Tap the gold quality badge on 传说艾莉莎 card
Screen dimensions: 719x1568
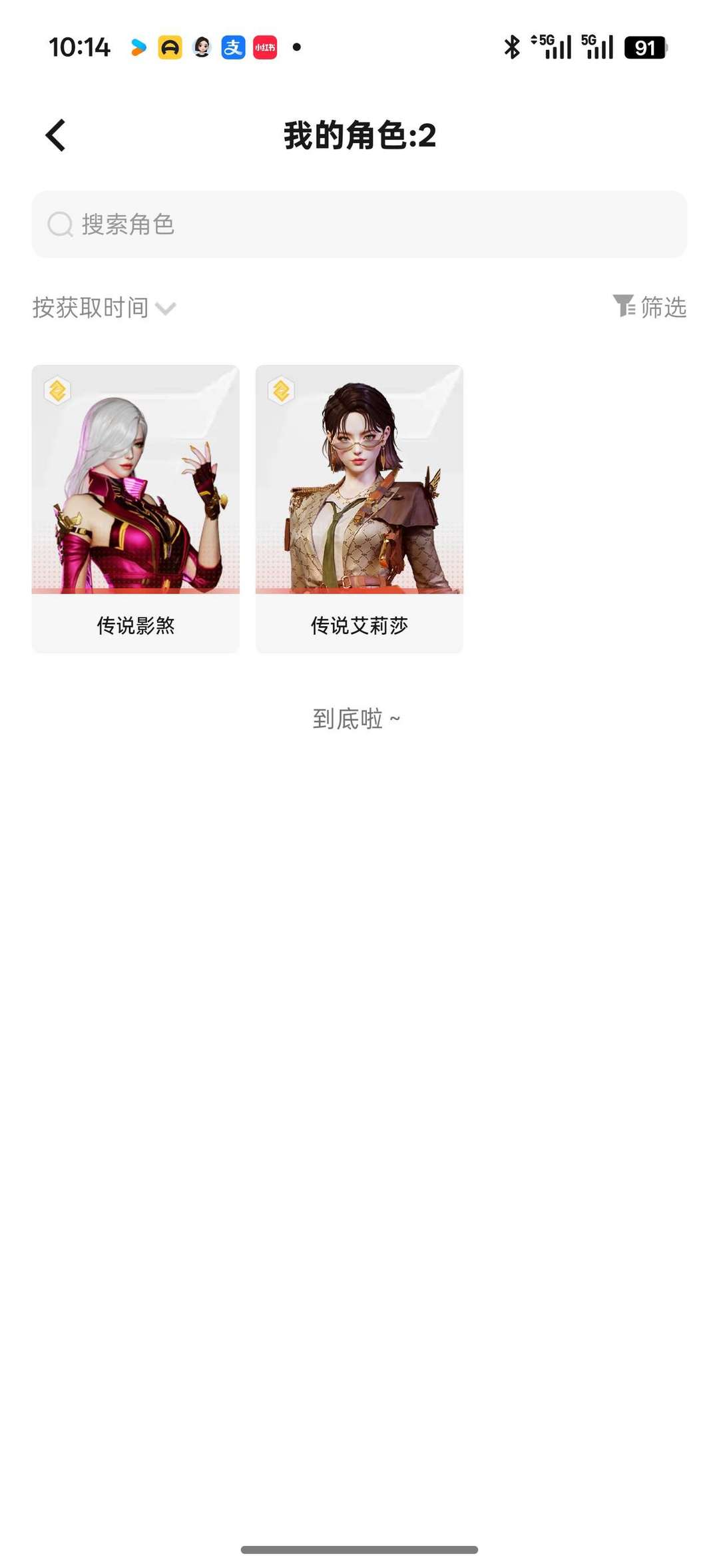pos(280,390)
